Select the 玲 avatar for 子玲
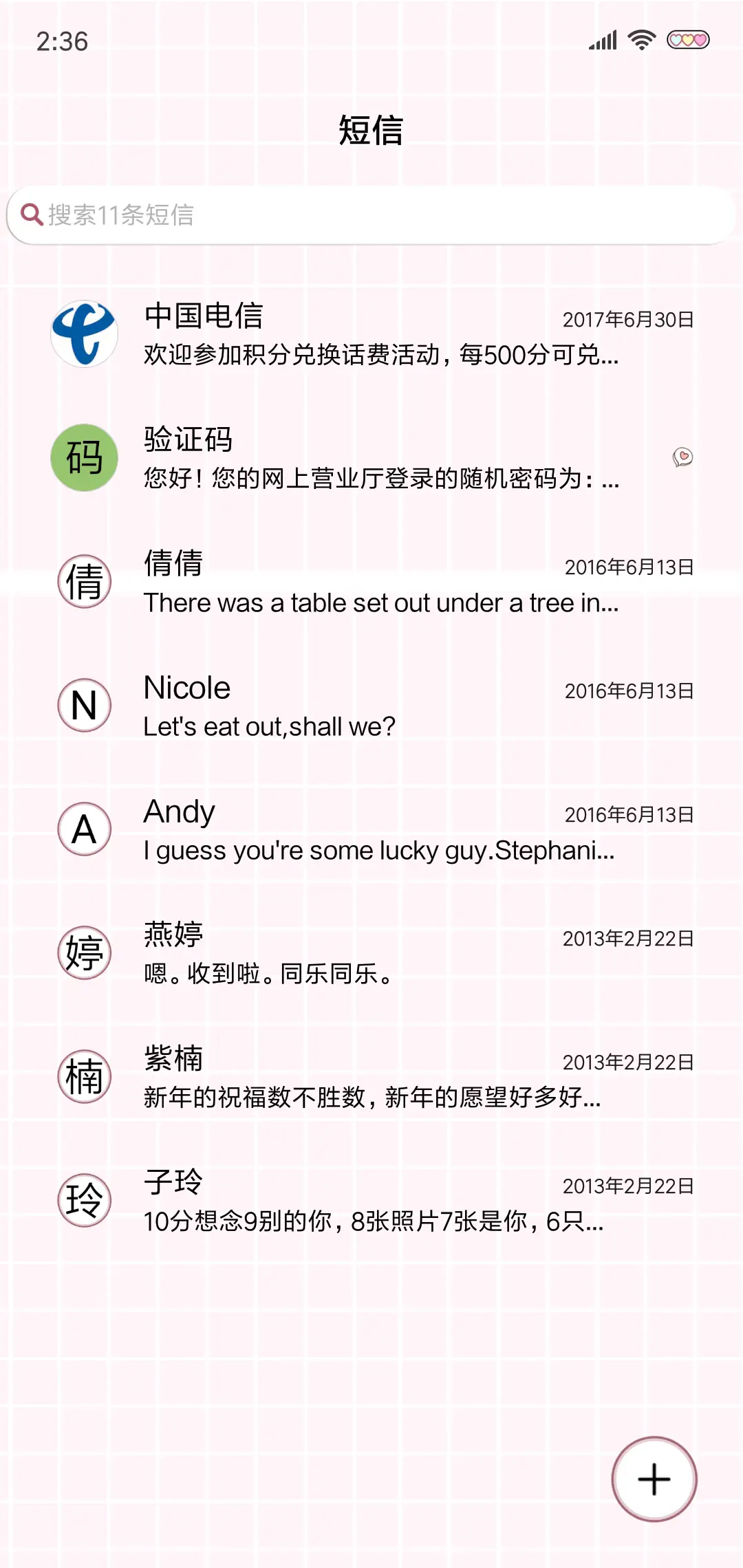Viewport: 743px width, 1568px height. coord(84,1201)
